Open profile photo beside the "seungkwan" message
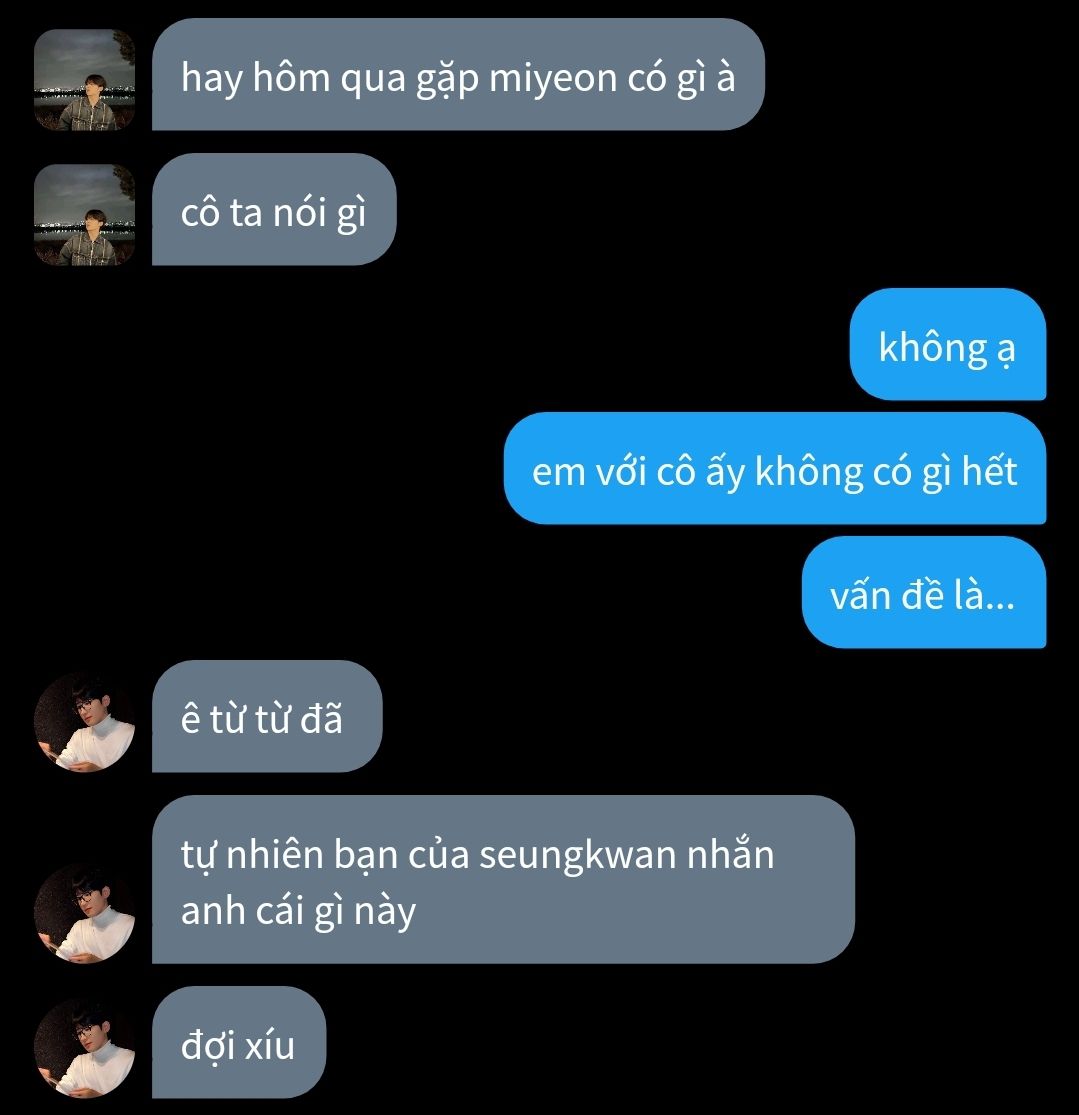Image resolution: width=1079 pixels, height=1115 pixels. point(85,912)
